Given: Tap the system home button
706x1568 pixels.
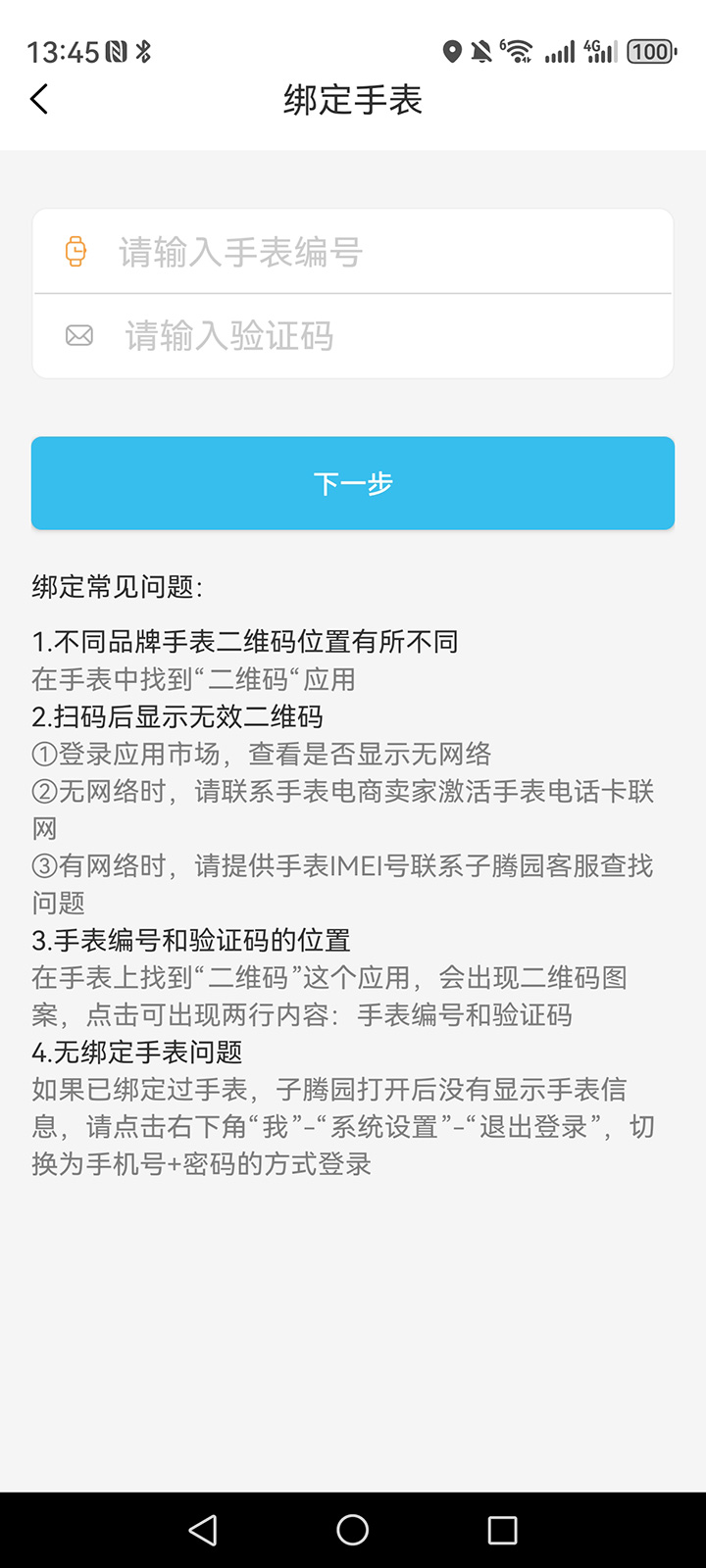Looking at the screenshot, I should (x=353, y=1530).
